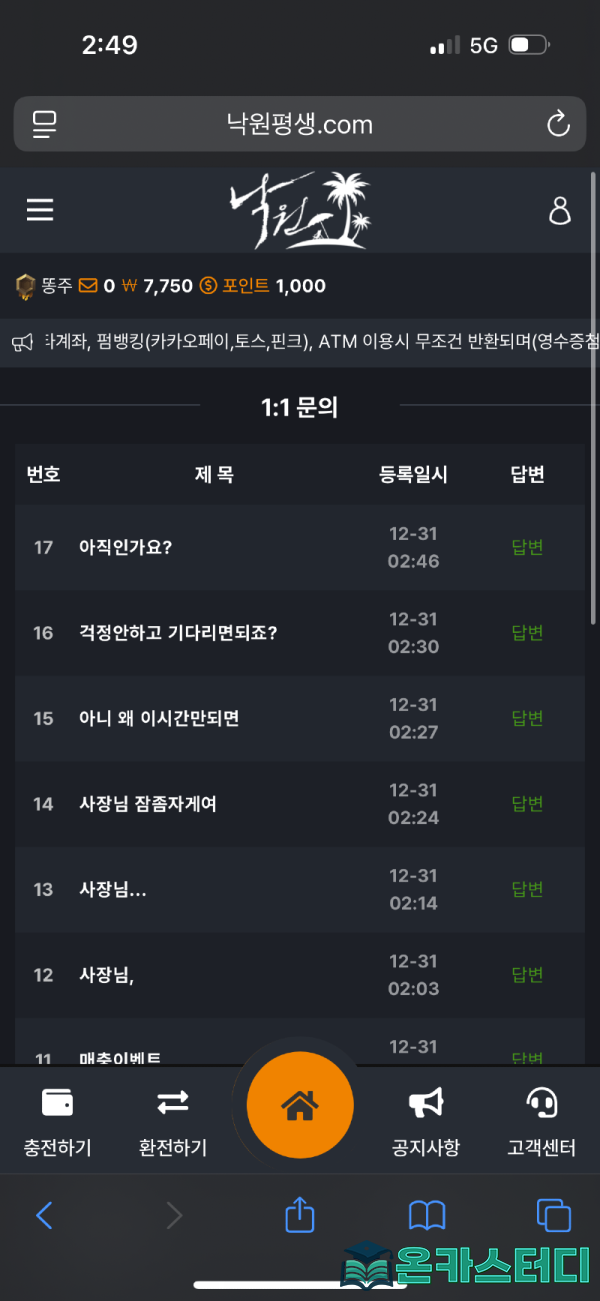Open inquiry 15 아니 왜 이시간만되면
Screen dimensions: 600x1301
tap(159, 718)
